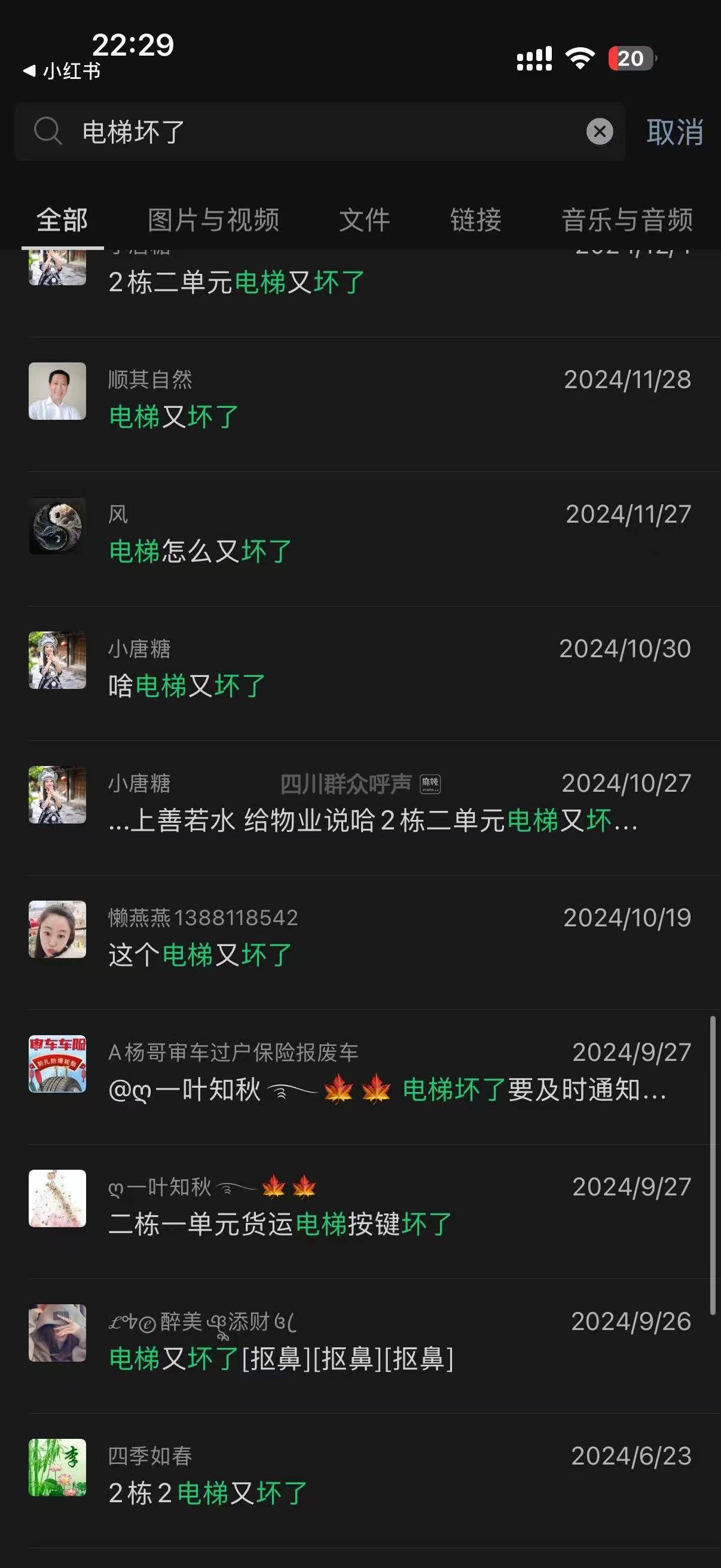Switch to the 图片与视频 tab
Viewport: 721px width, 1568px height.
pyautogui.click(x=213, y=219)
